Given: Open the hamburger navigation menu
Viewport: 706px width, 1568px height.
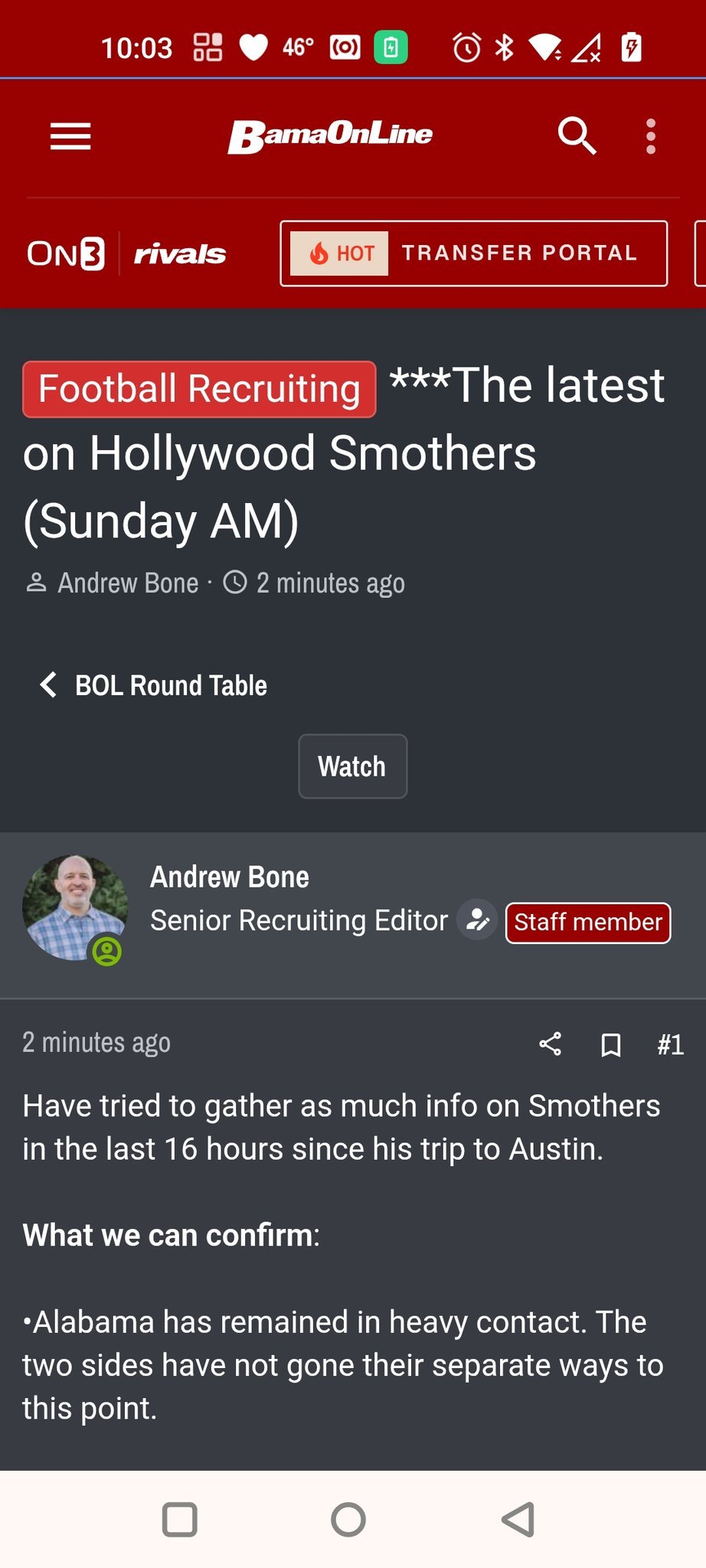Looking at the screenshot, I should [x=70, y=137].
